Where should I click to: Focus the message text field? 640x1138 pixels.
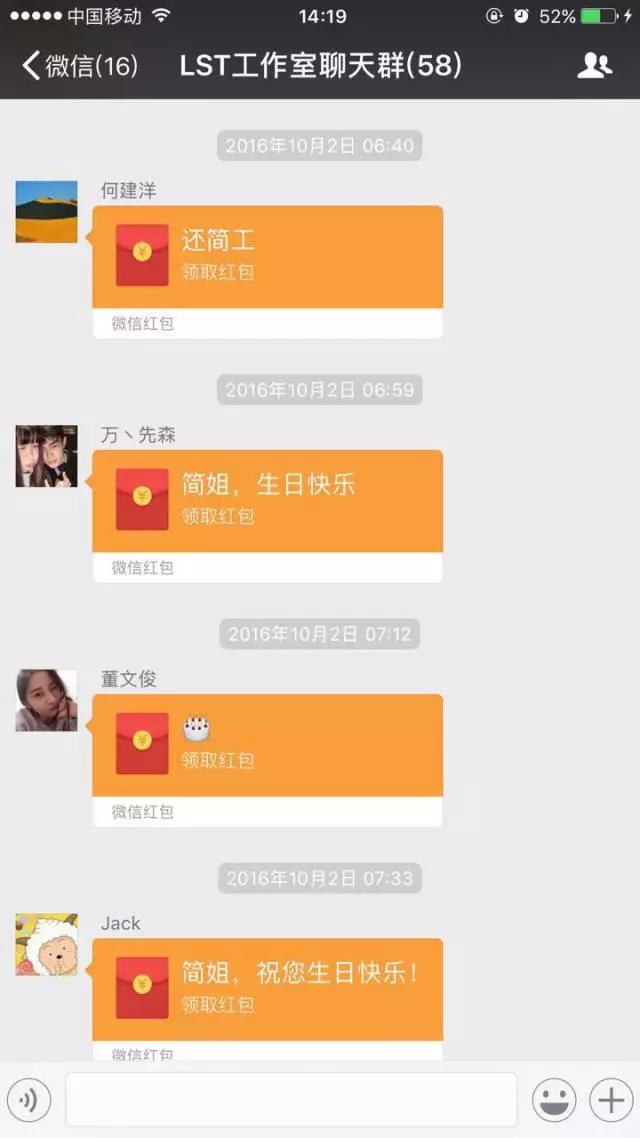[x=291, y=1100]
